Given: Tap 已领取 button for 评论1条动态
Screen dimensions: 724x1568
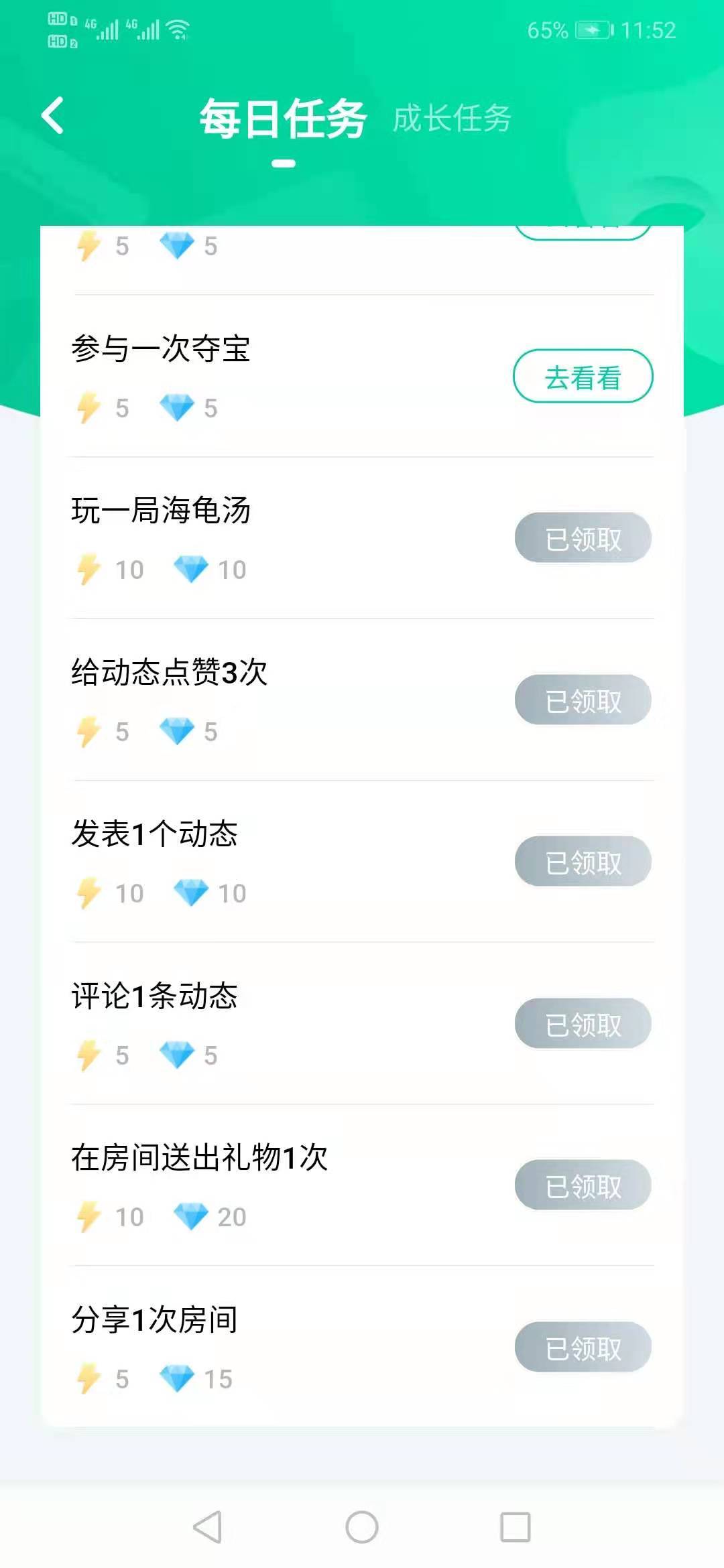Looking at the screenshot, I should [x=583, y=1024].
